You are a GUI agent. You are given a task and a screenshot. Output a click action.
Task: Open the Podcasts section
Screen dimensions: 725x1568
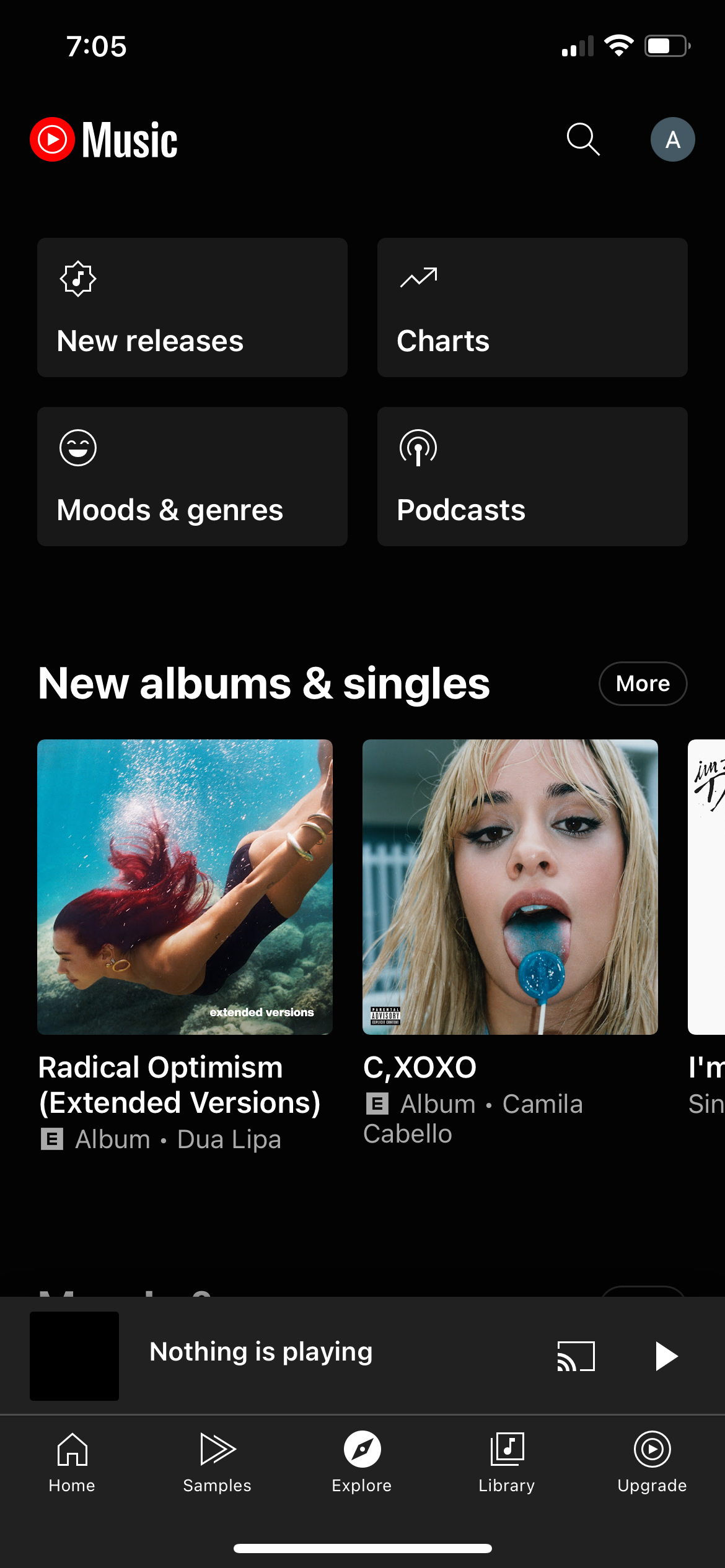[x=532, y=476]
